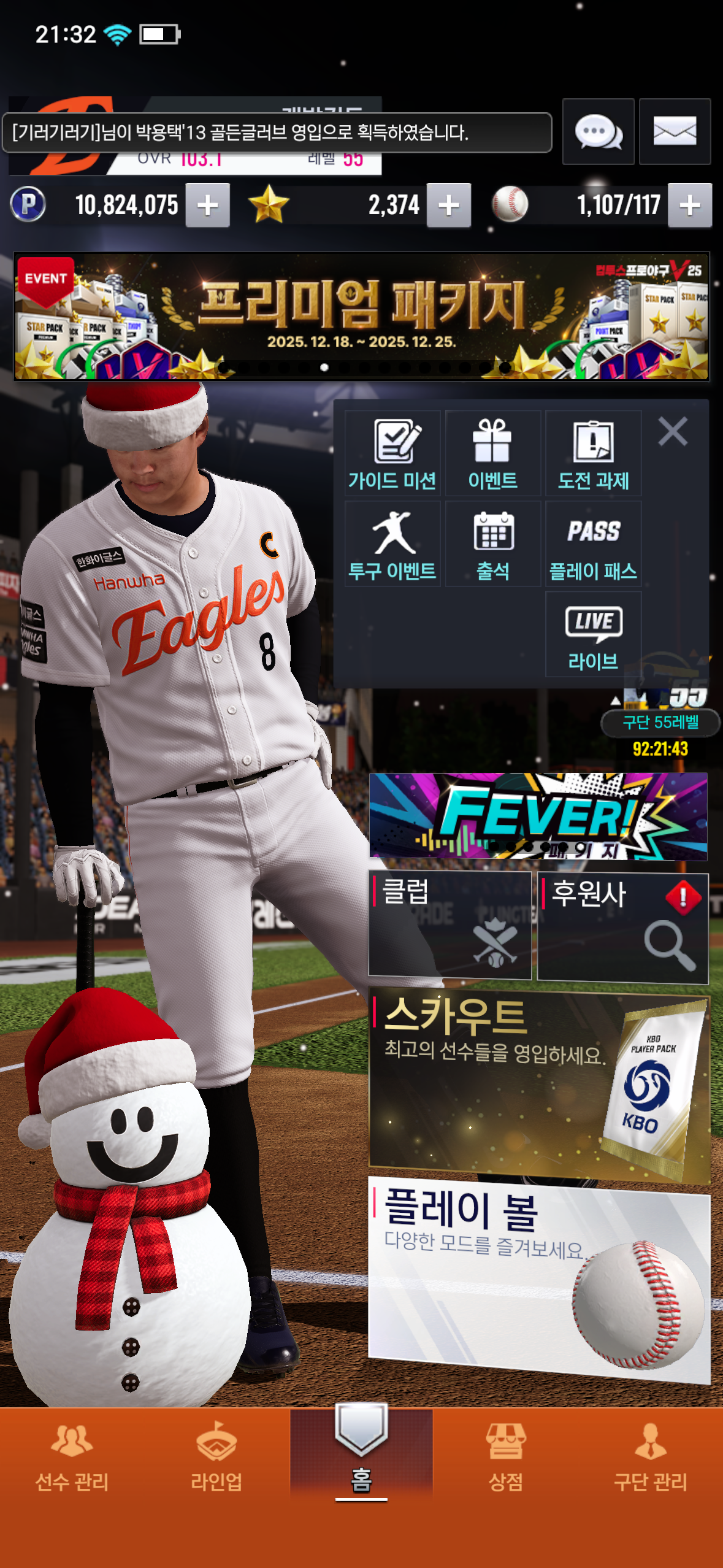This screenshot has height=1568, width=723.
Task: Tap the plus button next to points
Action: (208, 206)
